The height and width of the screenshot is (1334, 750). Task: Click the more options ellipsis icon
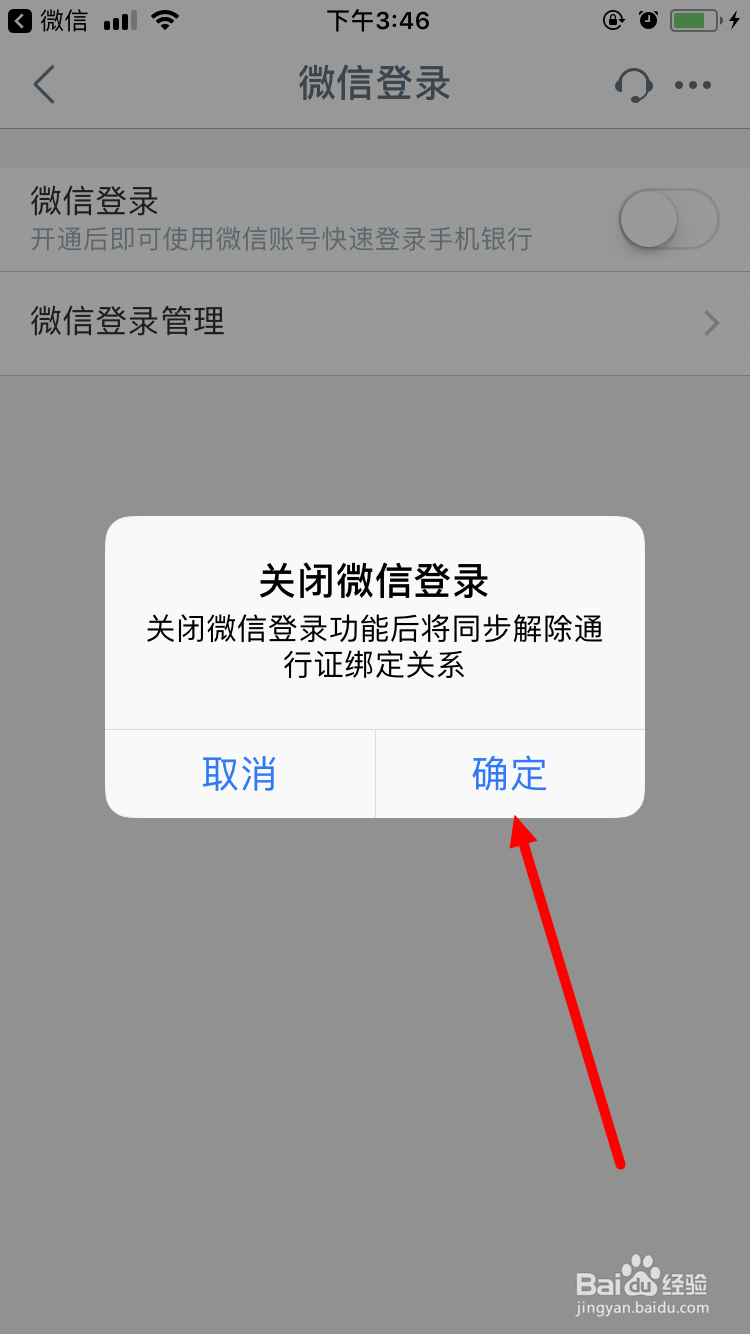[693, 85]
